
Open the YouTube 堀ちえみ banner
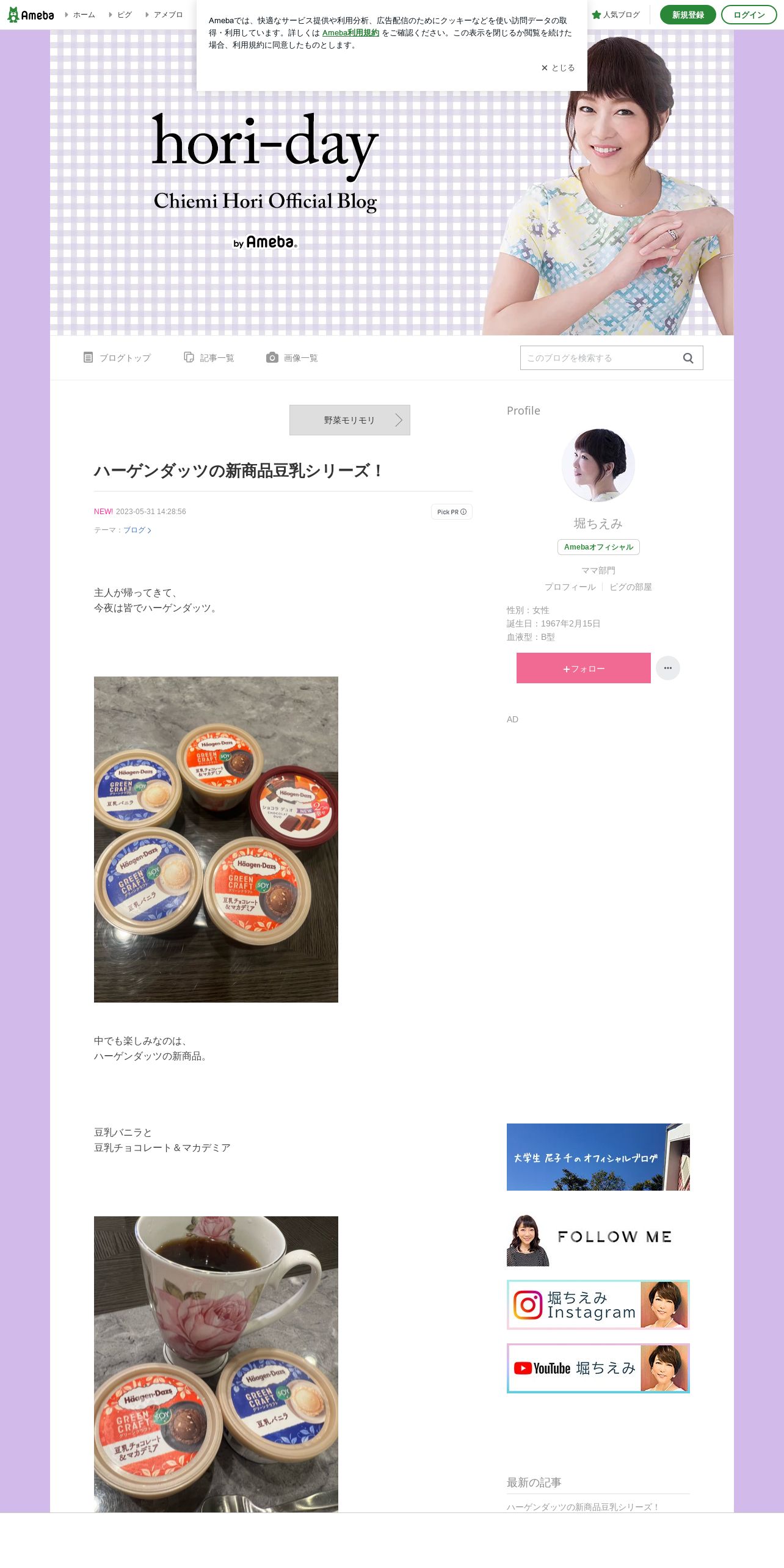(598, 1368)
